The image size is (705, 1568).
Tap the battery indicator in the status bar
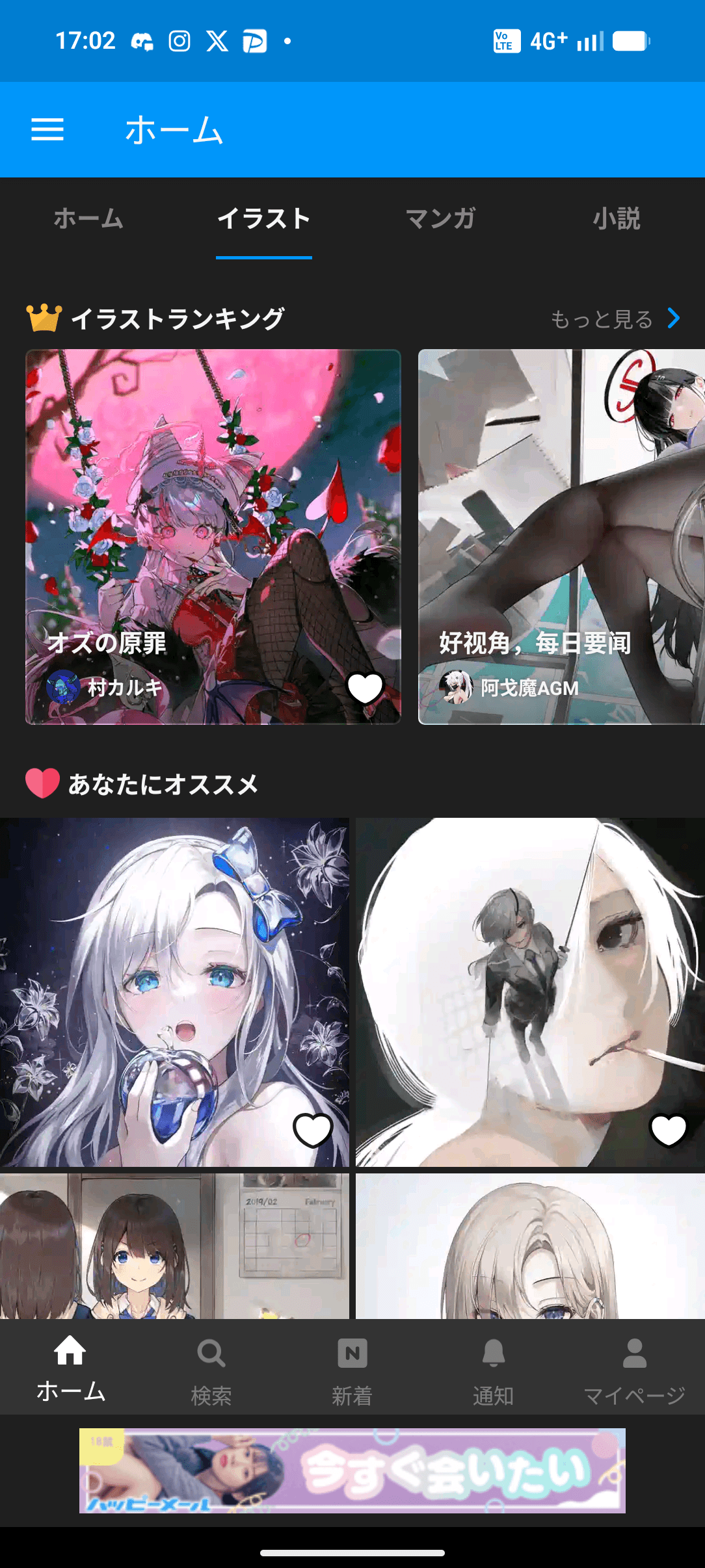(x=628, y=40)
